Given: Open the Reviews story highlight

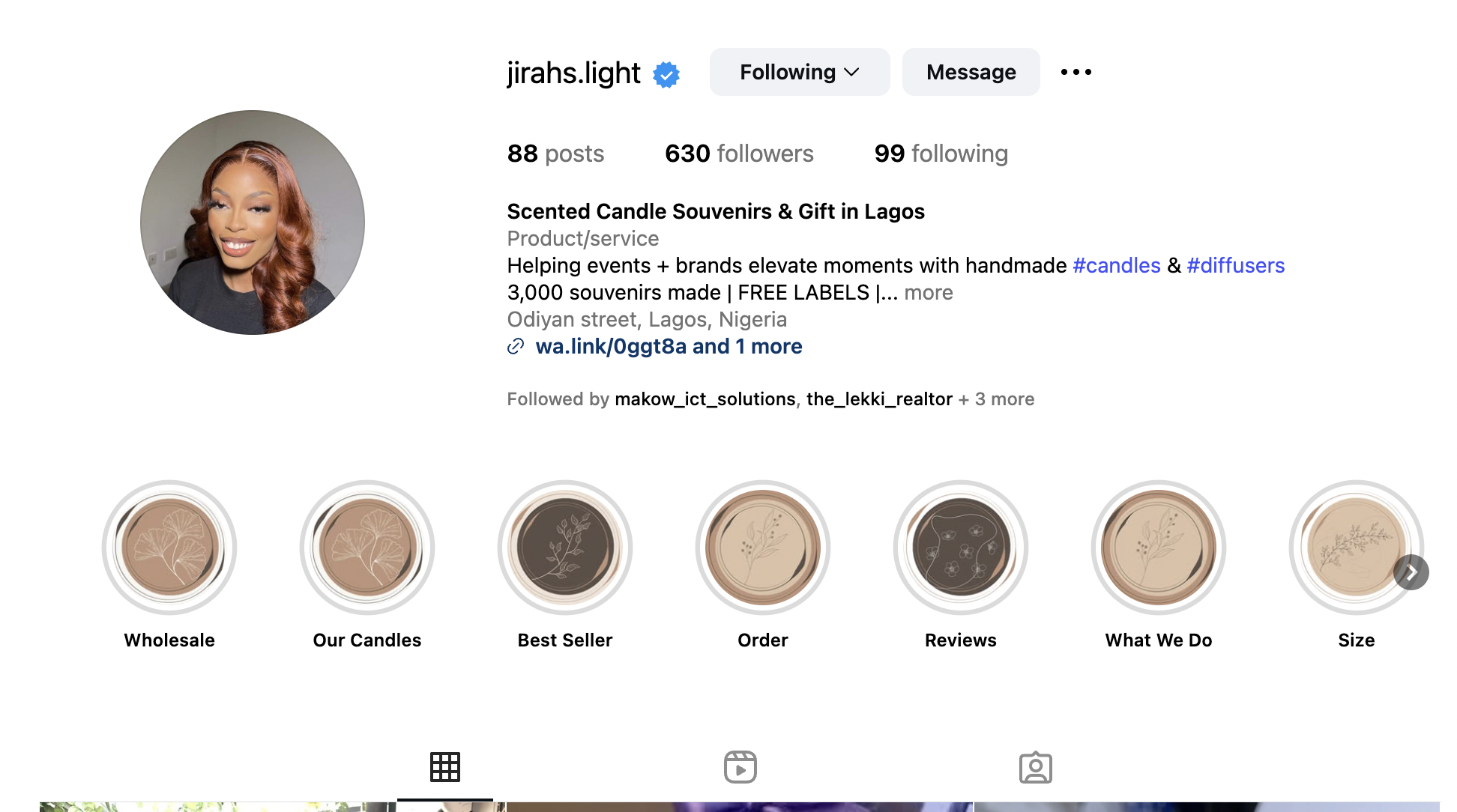Looking at the screenshot, I should [x=961, y=548].
